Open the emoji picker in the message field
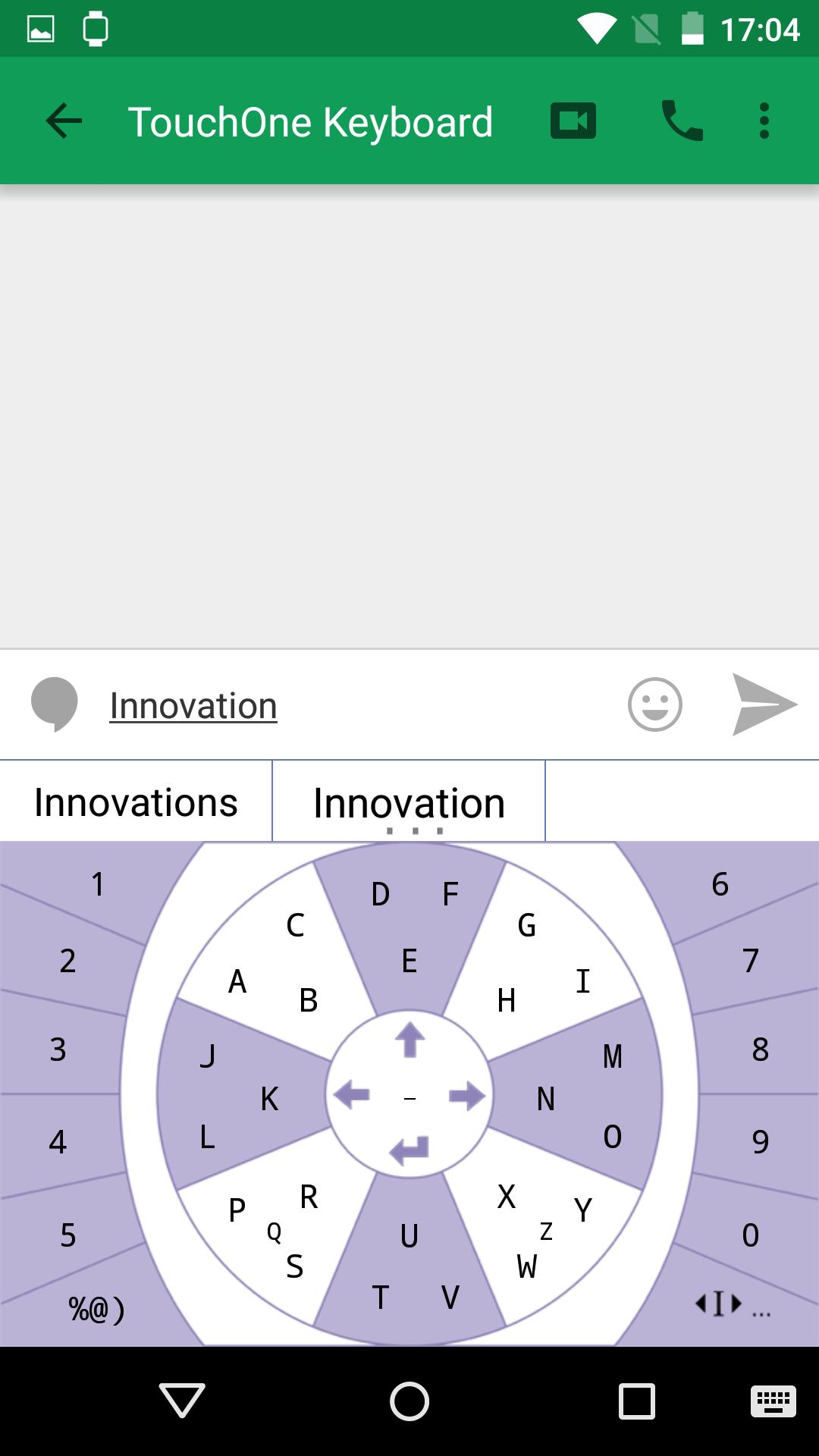The width and height of the screenshot is (819, 1456). click(655, 704)
